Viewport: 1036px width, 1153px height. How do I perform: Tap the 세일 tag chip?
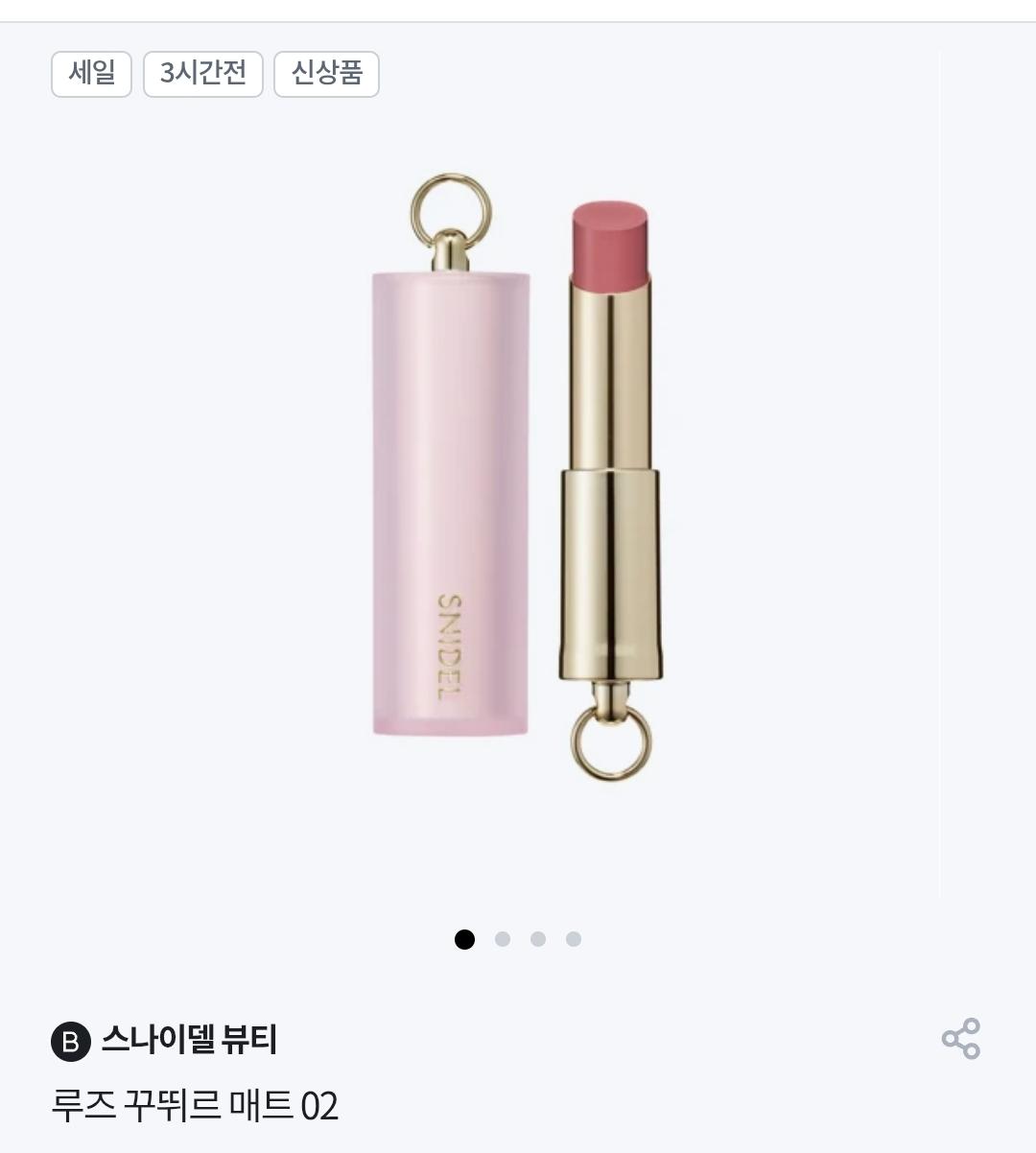point(91,74)
